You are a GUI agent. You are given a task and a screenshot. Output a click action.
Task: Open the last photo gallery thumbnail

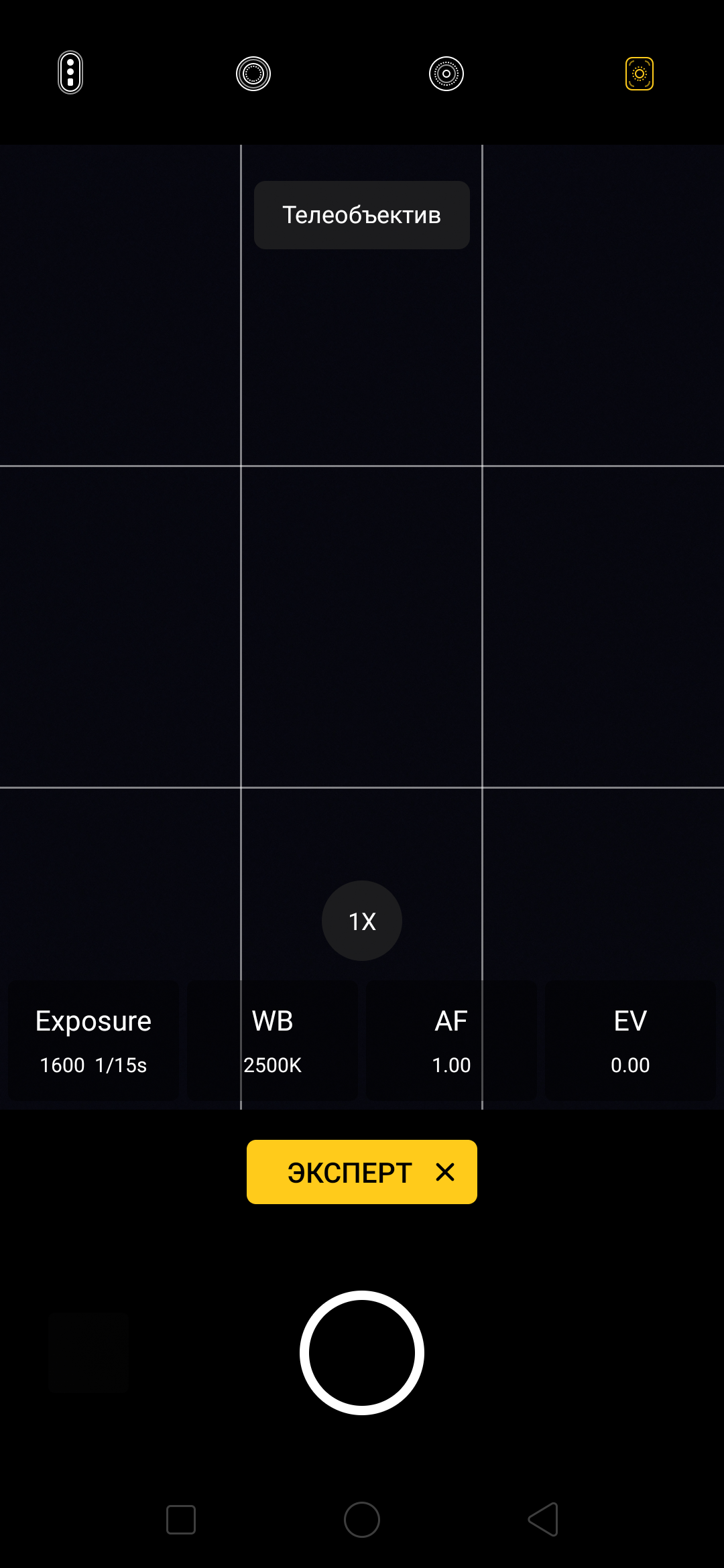click(88, 1353)
